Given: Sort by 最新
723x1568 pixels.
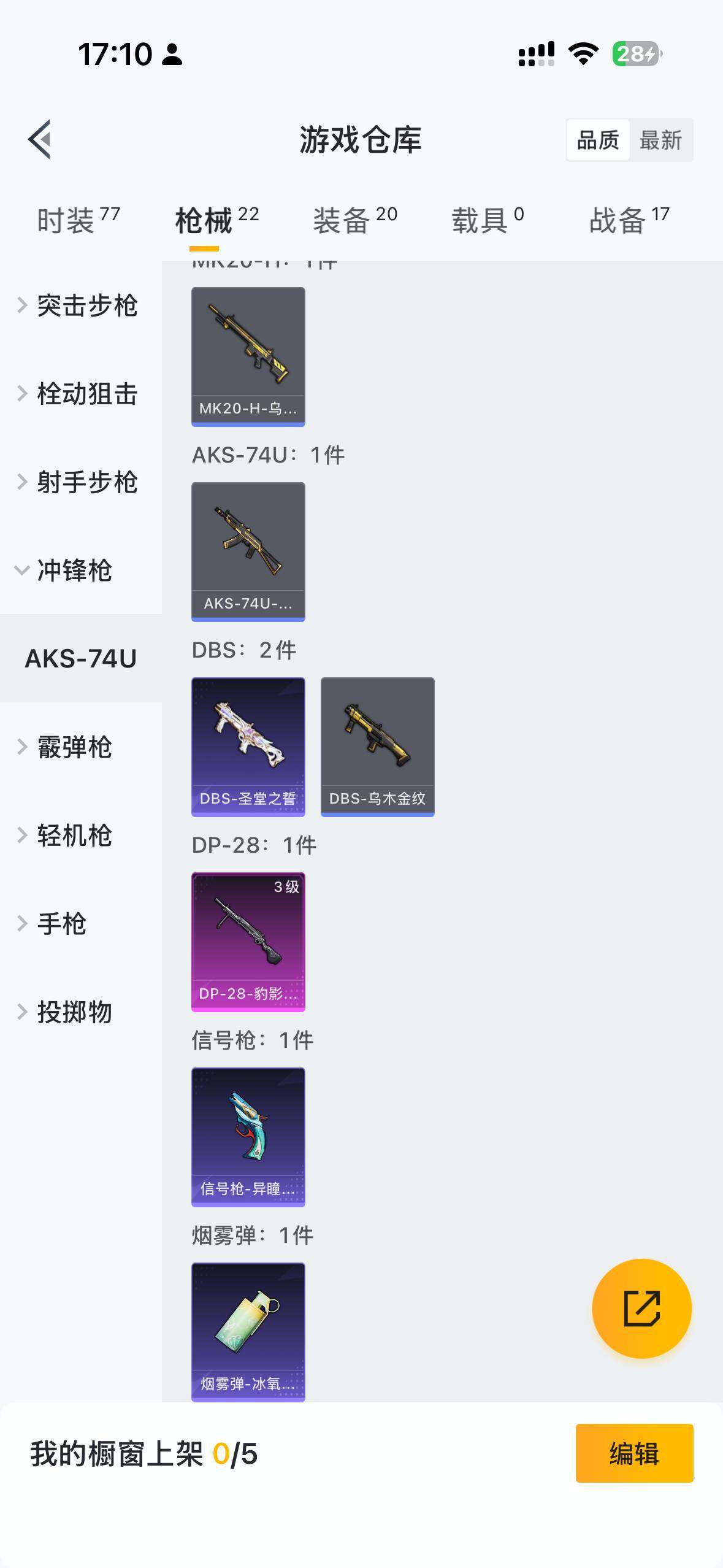Looking at the screenshot, I should click(x=660, y=140).
